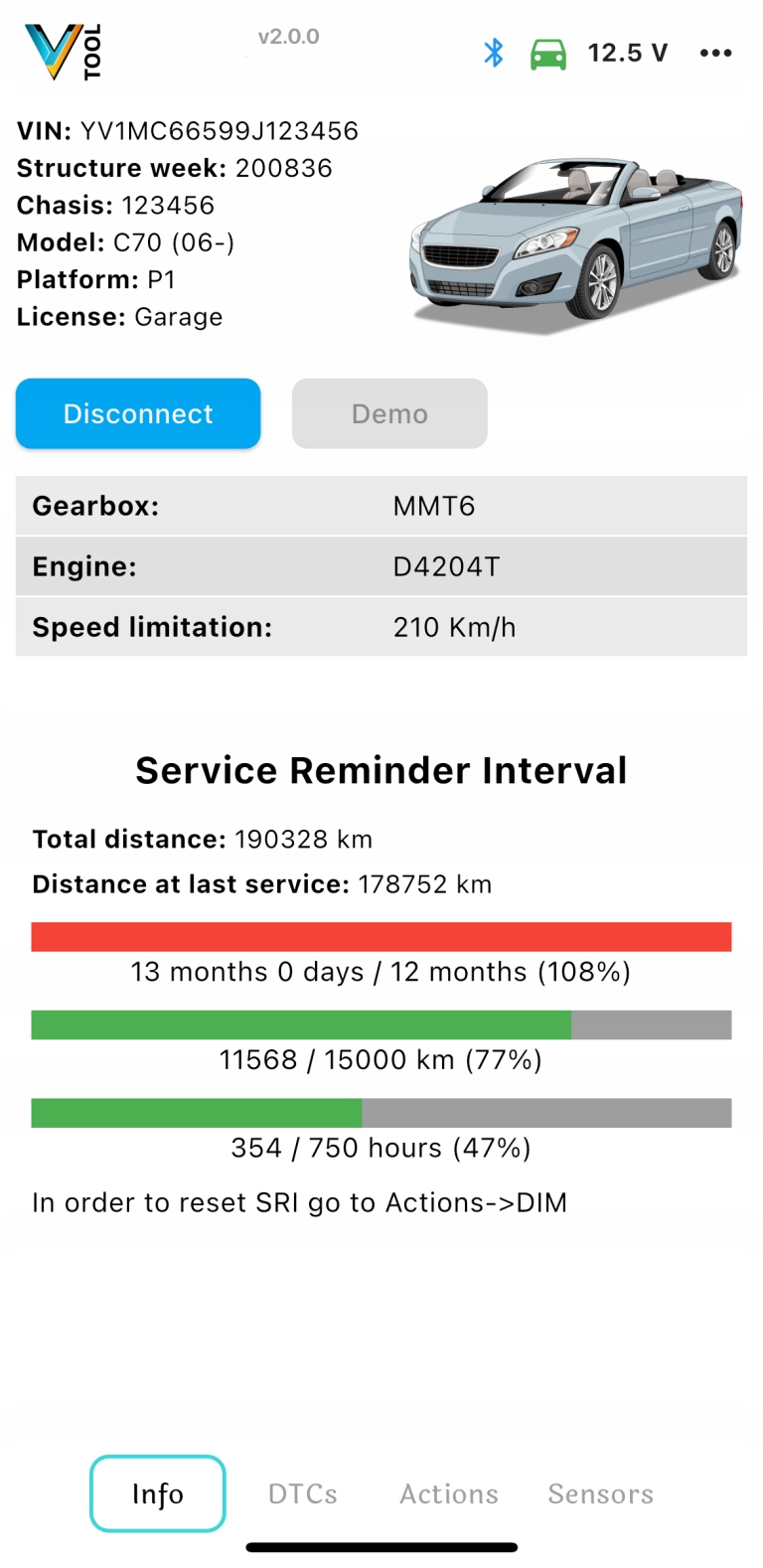Open the Actions tab

[449, 1493]
